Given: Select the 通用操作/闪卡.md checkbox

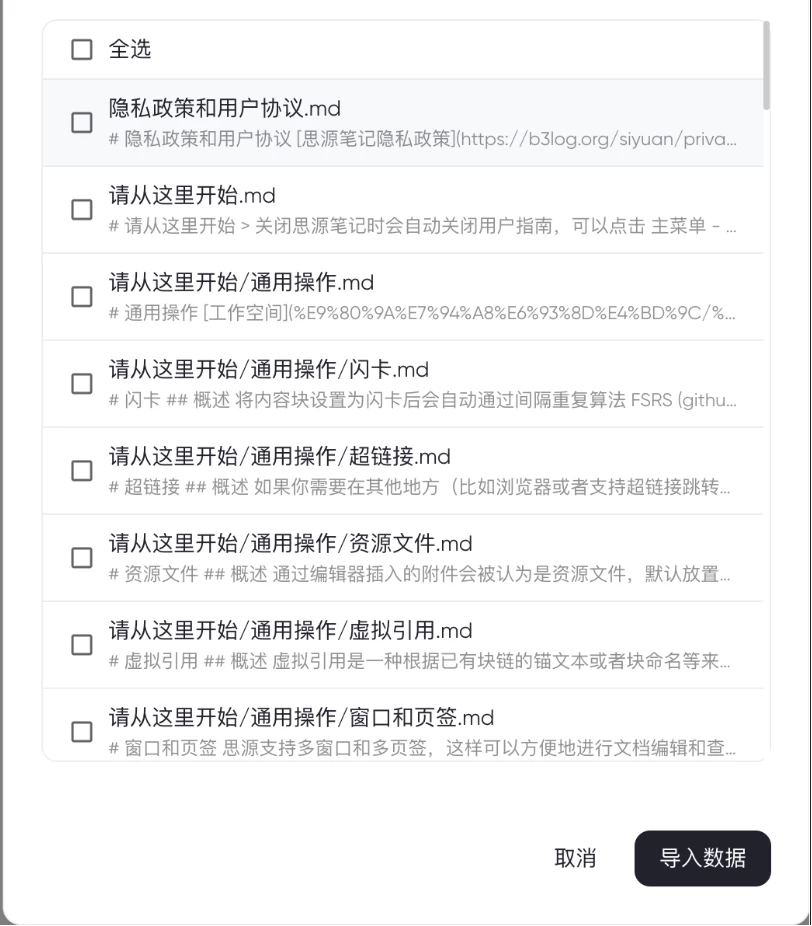Looking at the screenshot, I should pyautogui.click(x=82, y=383).
